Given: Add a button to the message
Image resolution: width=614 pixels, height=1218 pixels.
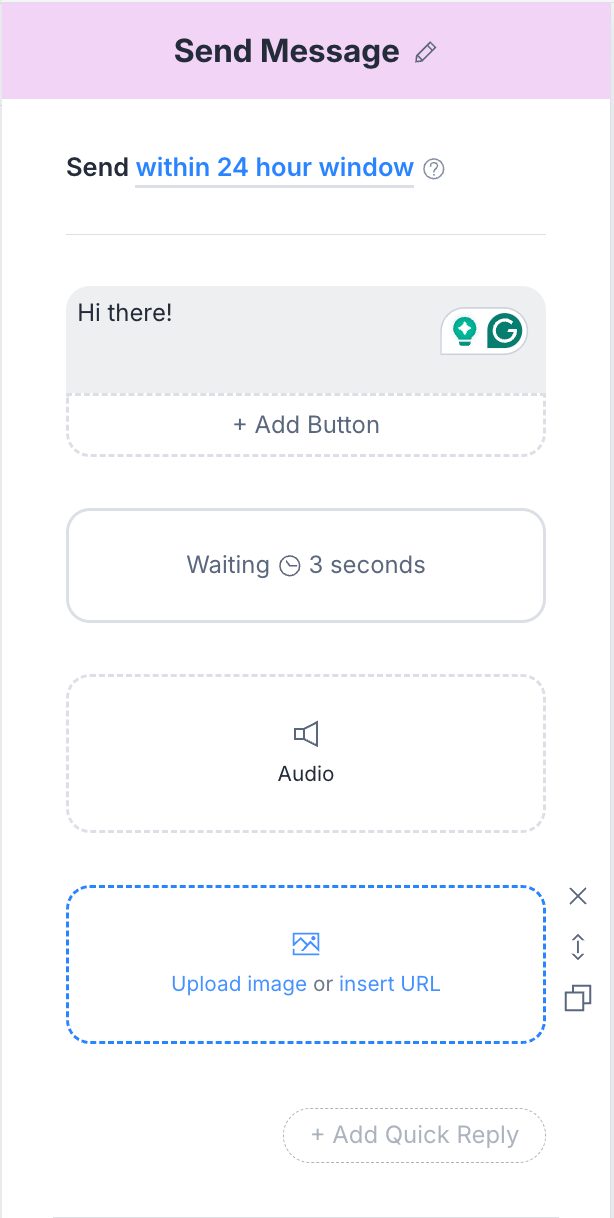Looking at the screenshot, I should pyautogui.click(x=306, y=425).
